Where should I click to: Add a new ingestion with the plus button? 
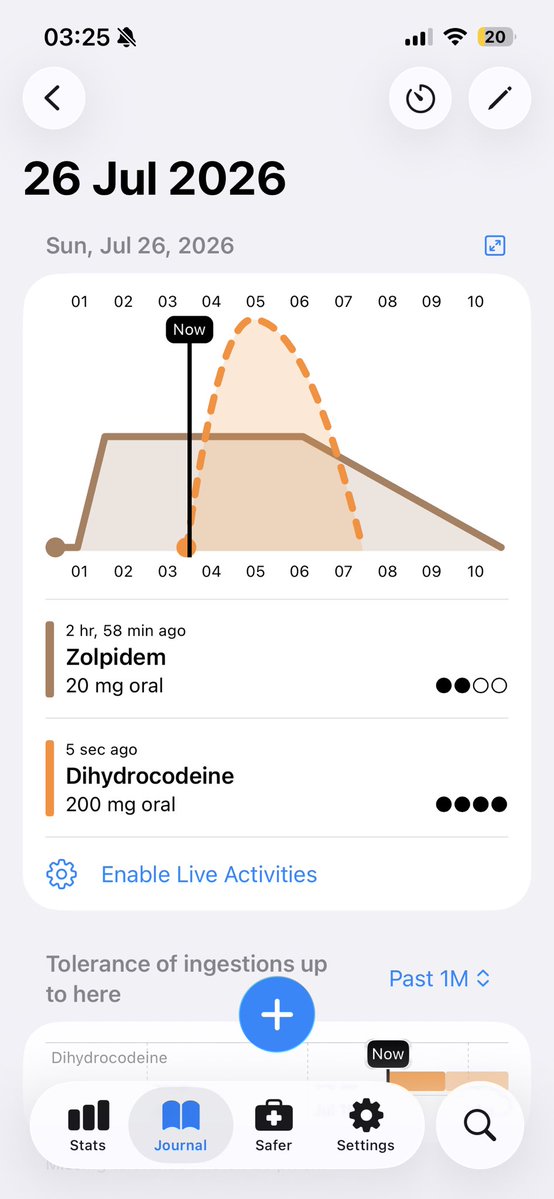277,1014
